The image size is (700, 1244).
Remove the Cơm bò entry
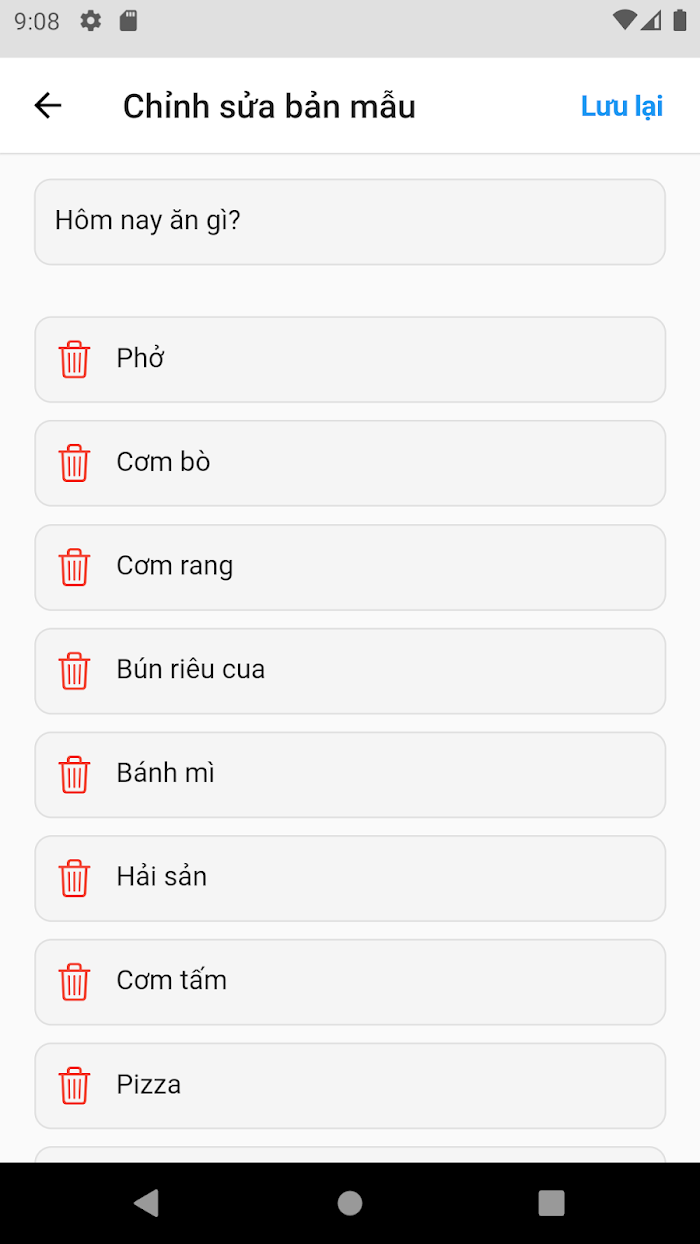(75, 463)
